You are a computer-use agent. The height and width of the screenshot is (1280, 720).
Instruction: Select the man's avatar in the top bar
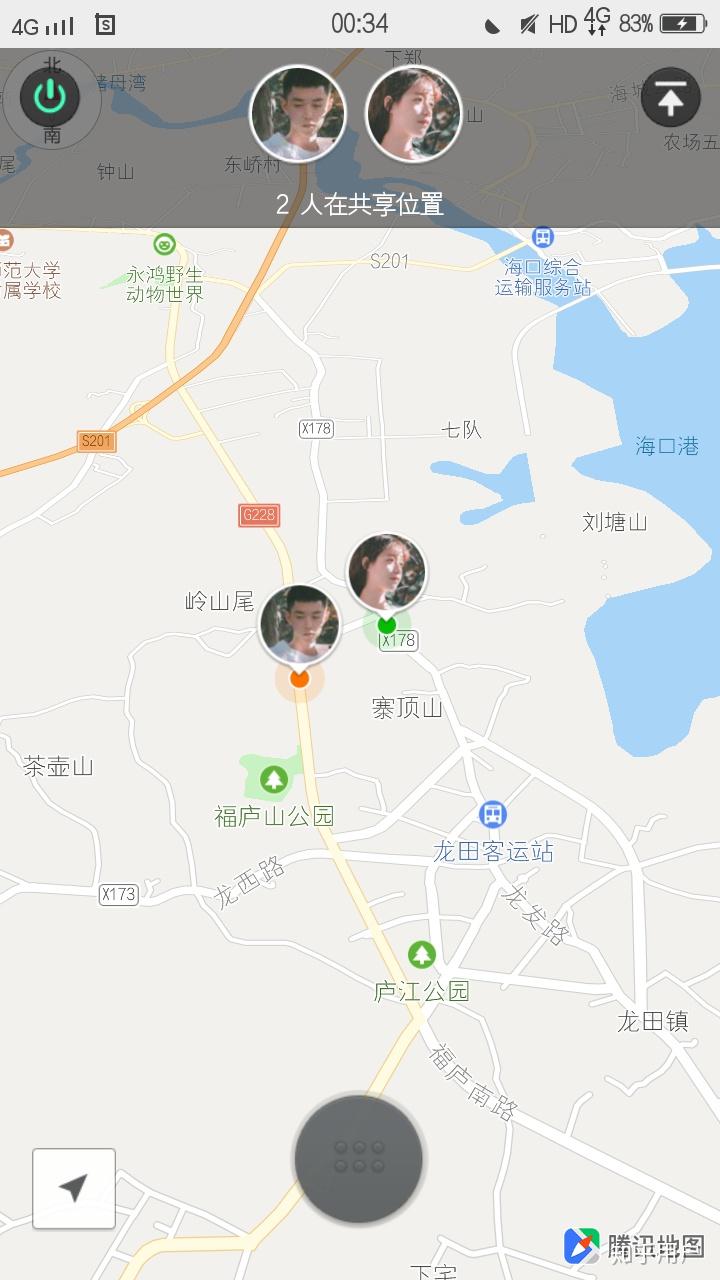[x=298, y=114]
